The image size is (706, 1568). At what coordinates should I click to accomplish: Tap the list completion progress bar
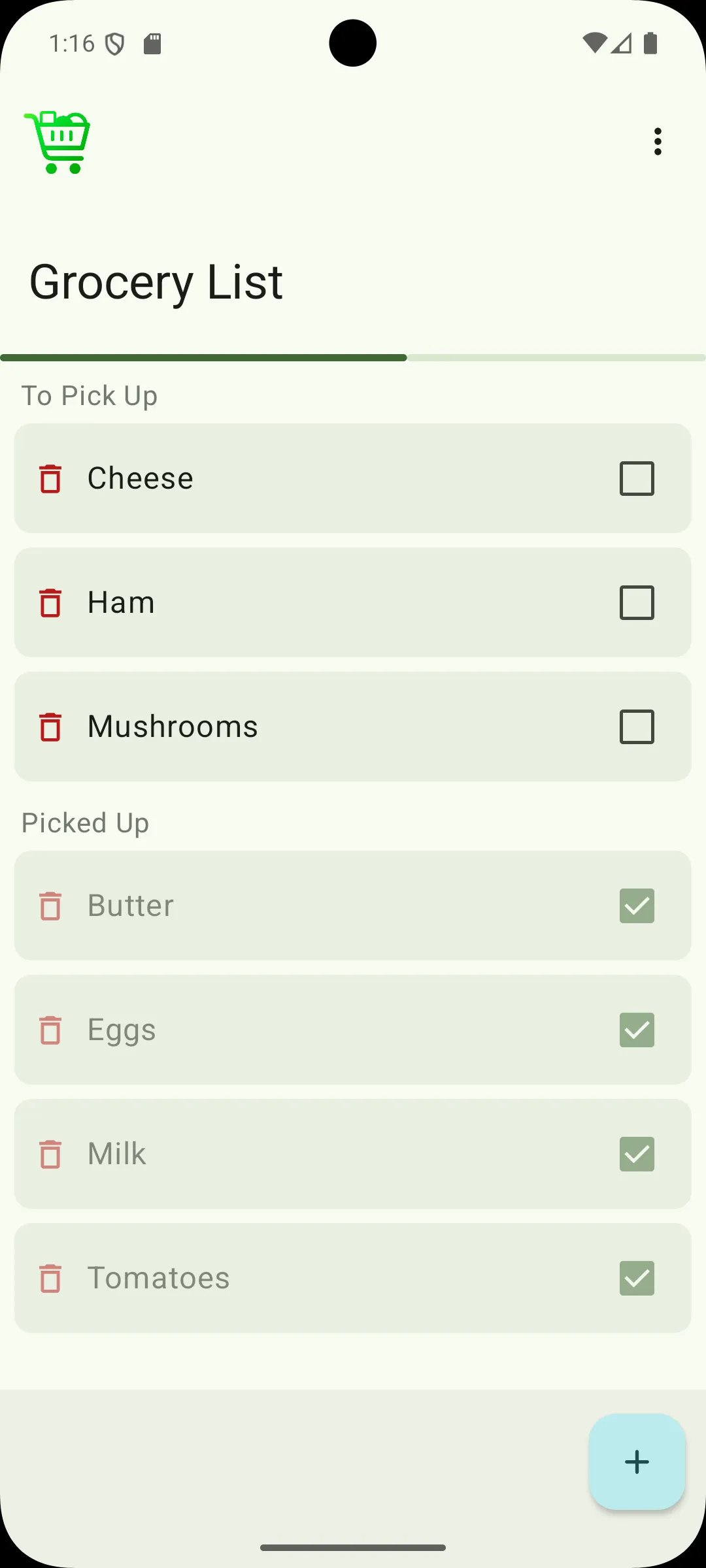[x=353, y=357]
